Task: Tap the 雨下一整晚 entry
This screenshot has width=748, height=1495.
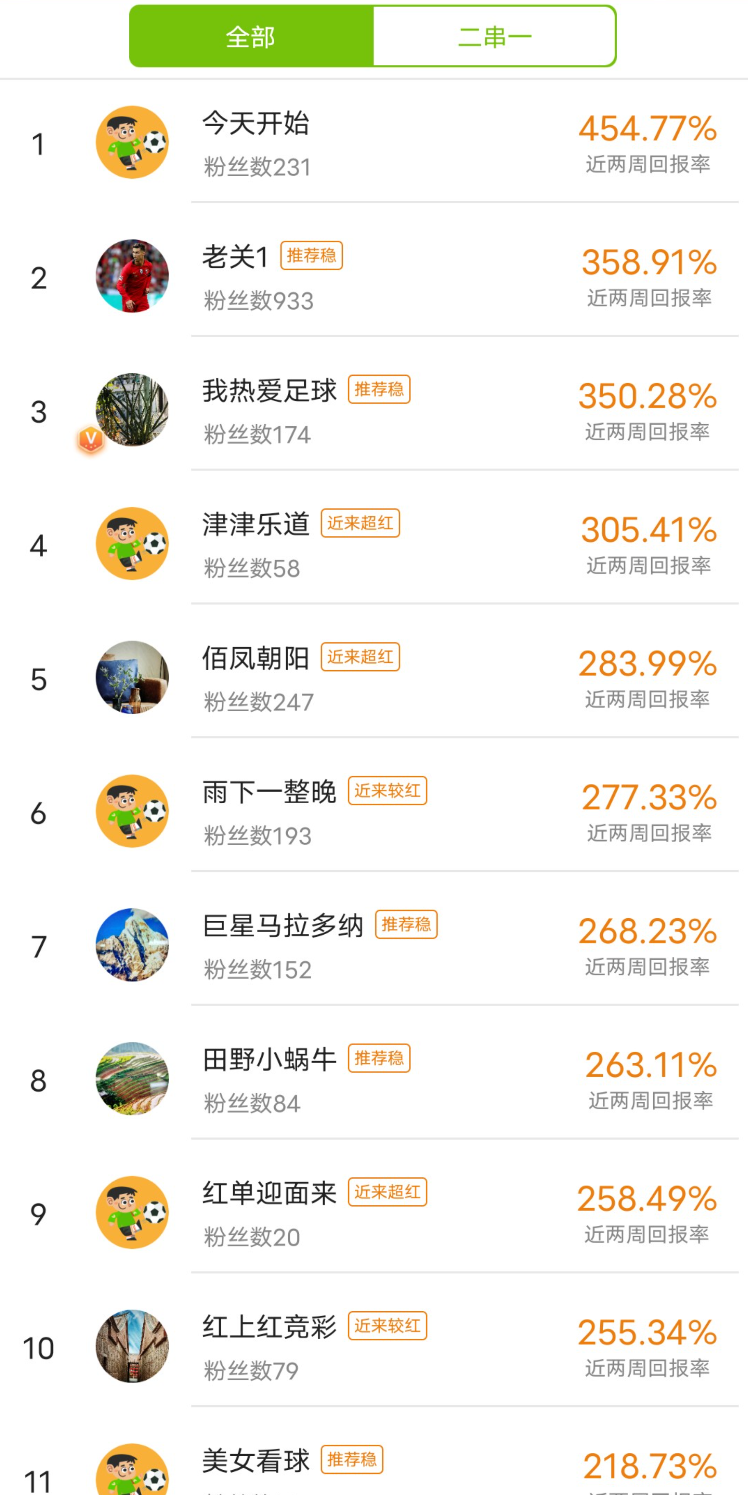Action: (x=270, y=793)
